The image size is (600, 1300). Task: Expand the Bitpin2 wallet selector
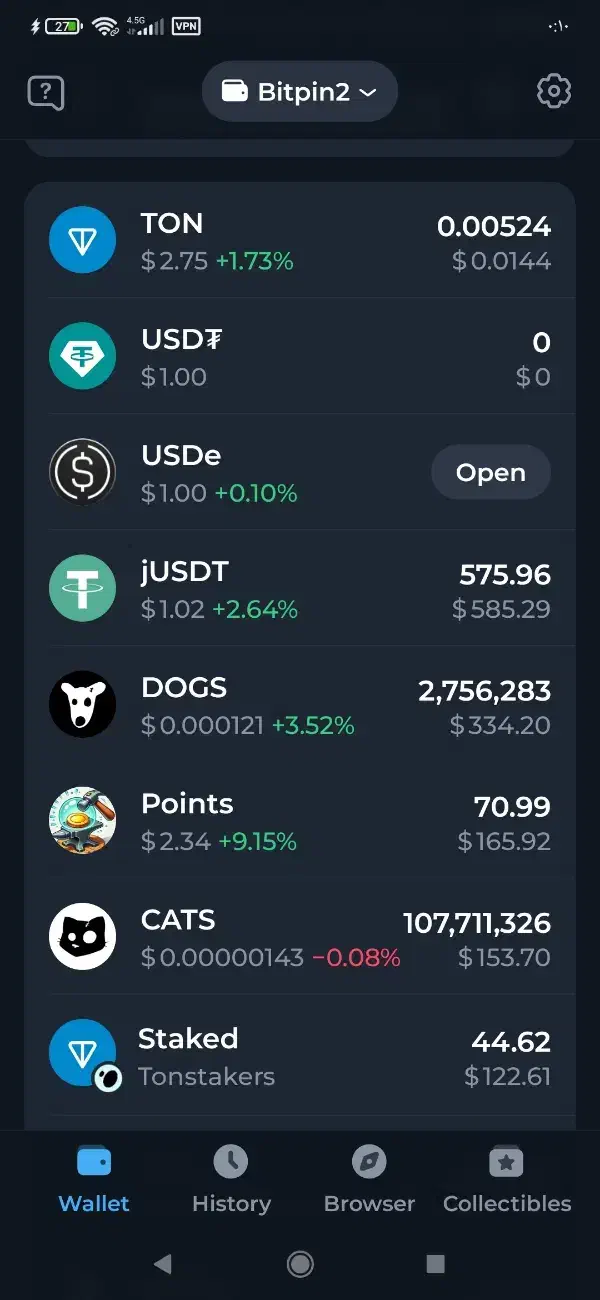point(300,92)
